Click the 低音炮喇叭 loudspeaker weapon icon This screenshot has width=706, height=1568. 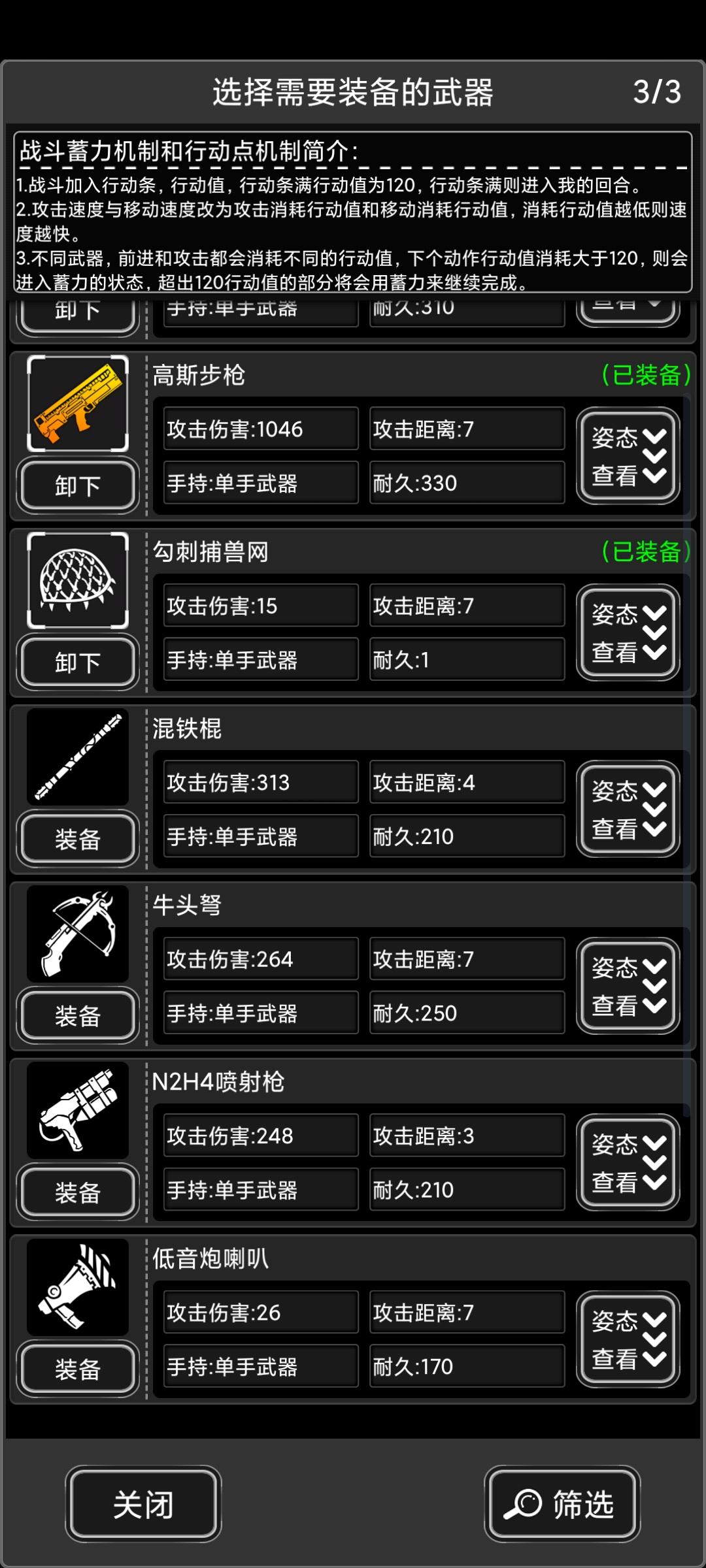[x=77, y=1290]
